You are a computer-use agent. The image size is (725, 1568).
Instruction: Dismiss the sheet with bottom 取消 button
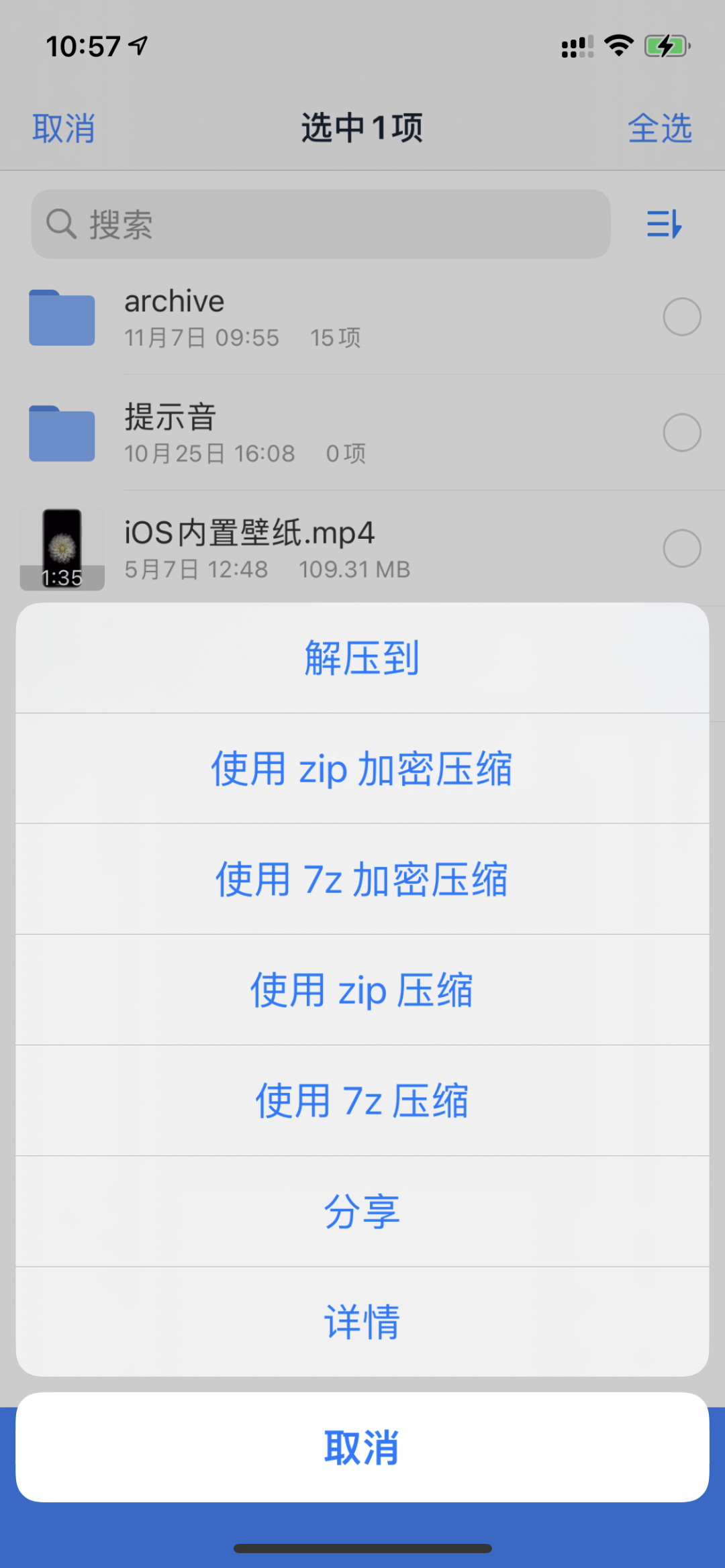[x=362, y=1447]
